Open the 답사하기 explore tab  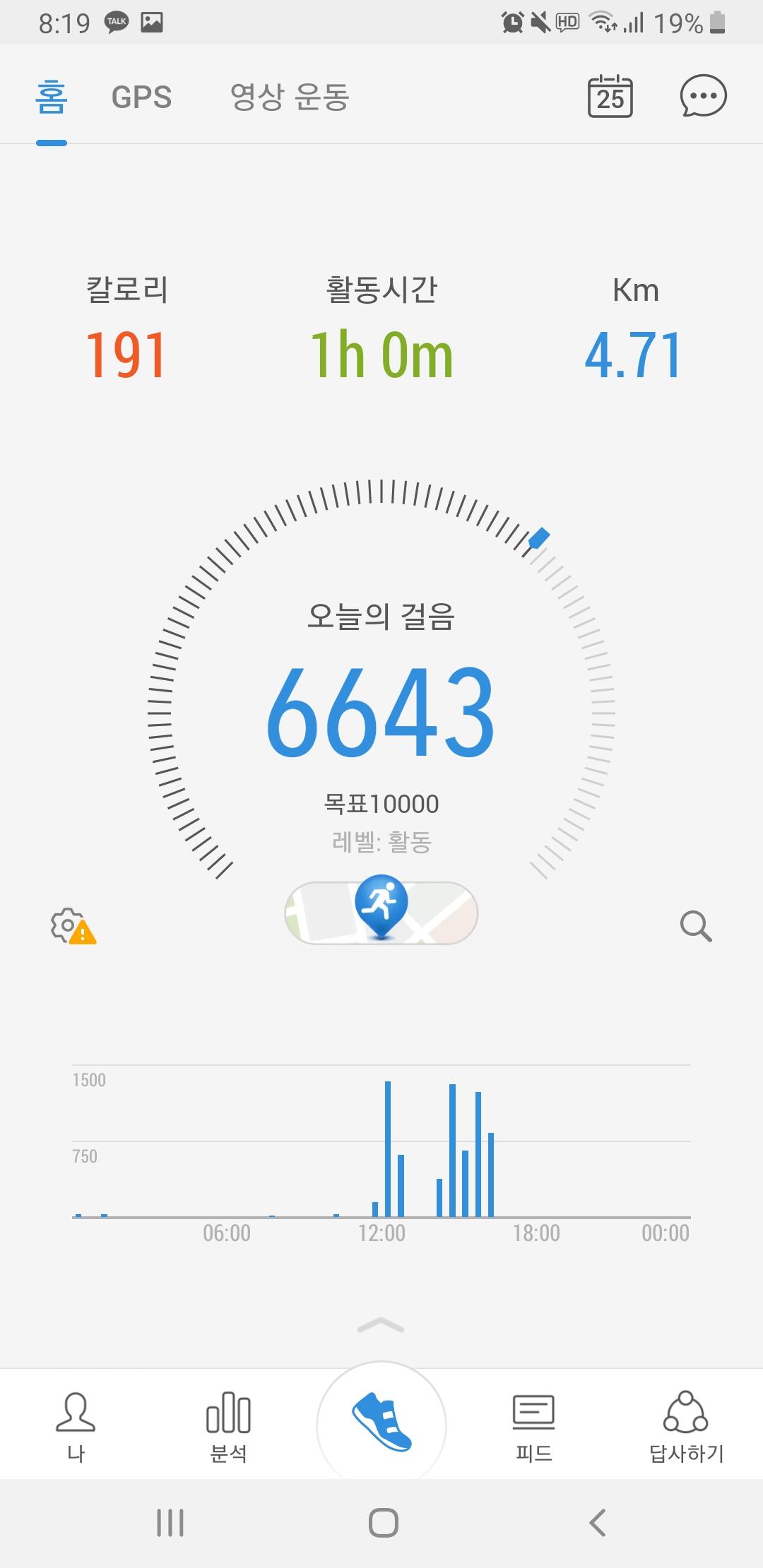(x=686, y=1425)
